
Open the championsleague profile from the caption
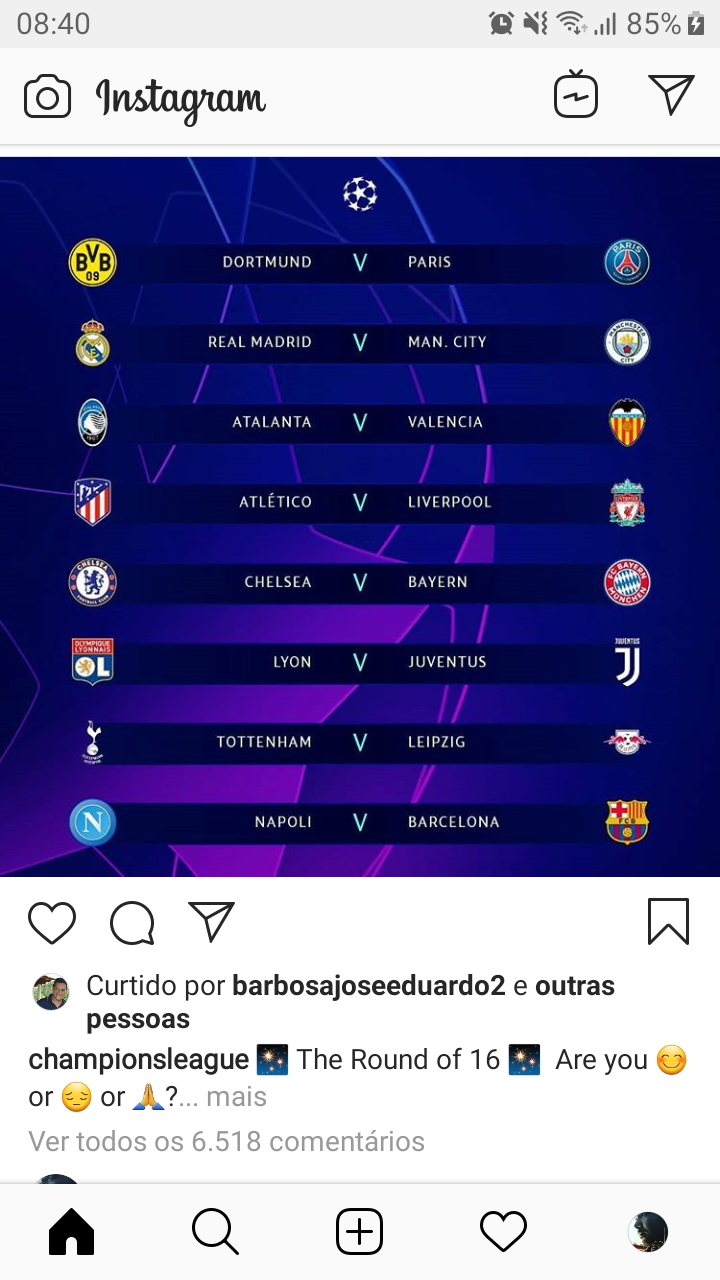click(x=139, y=1060)
